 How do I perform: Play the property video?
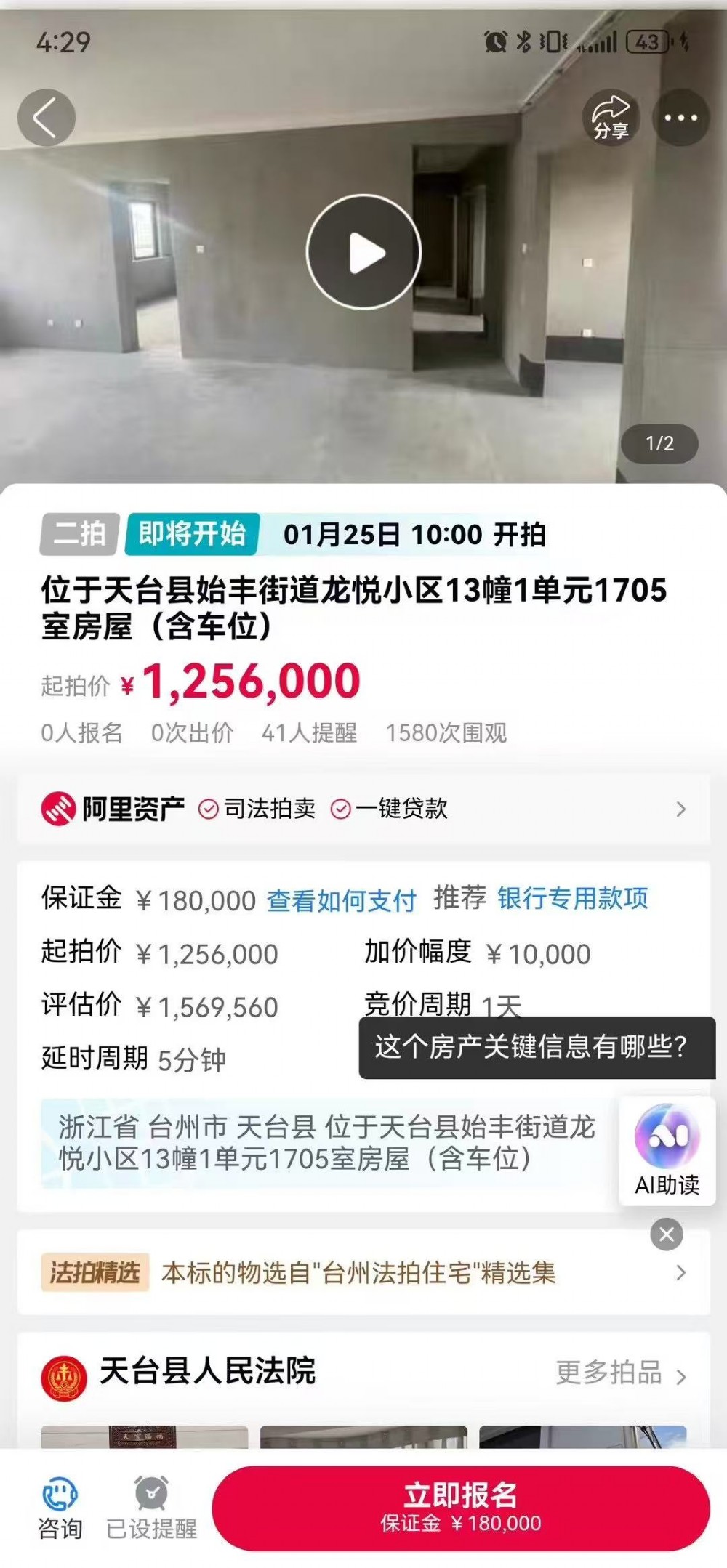pos(363,252)
